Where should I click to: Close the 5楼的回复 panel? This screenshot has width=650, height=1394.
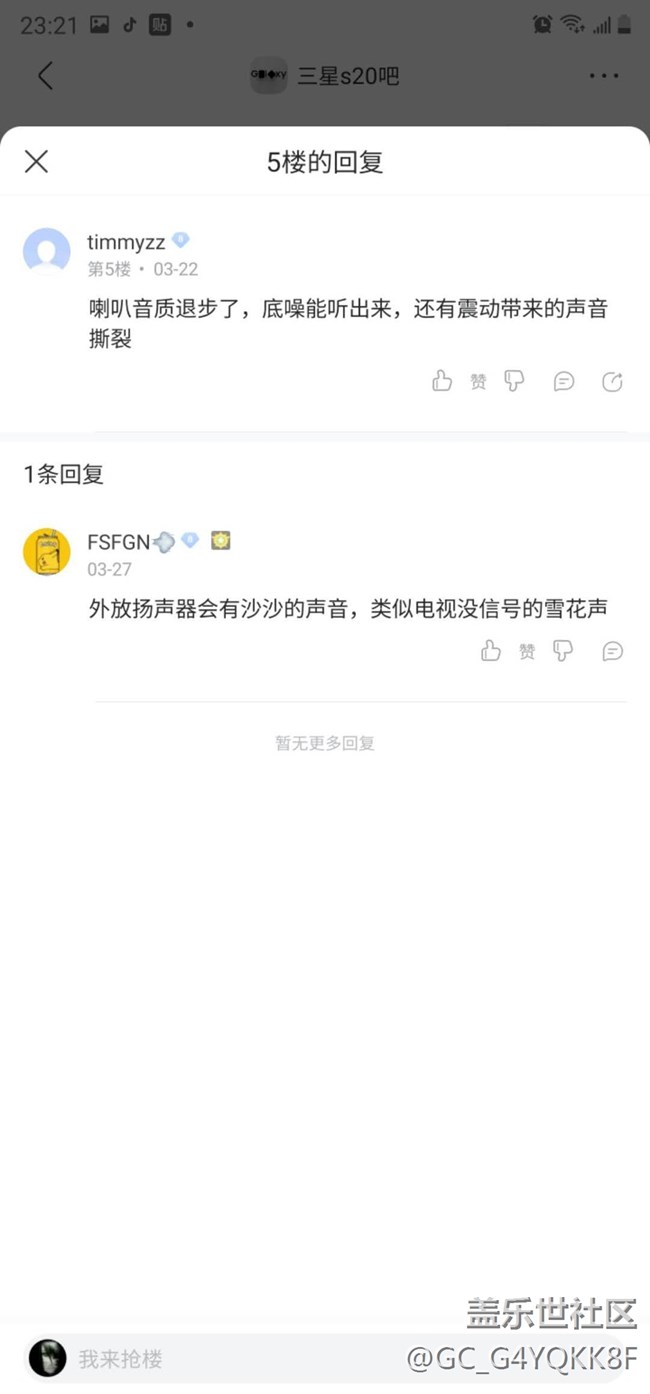coord(36,161)
